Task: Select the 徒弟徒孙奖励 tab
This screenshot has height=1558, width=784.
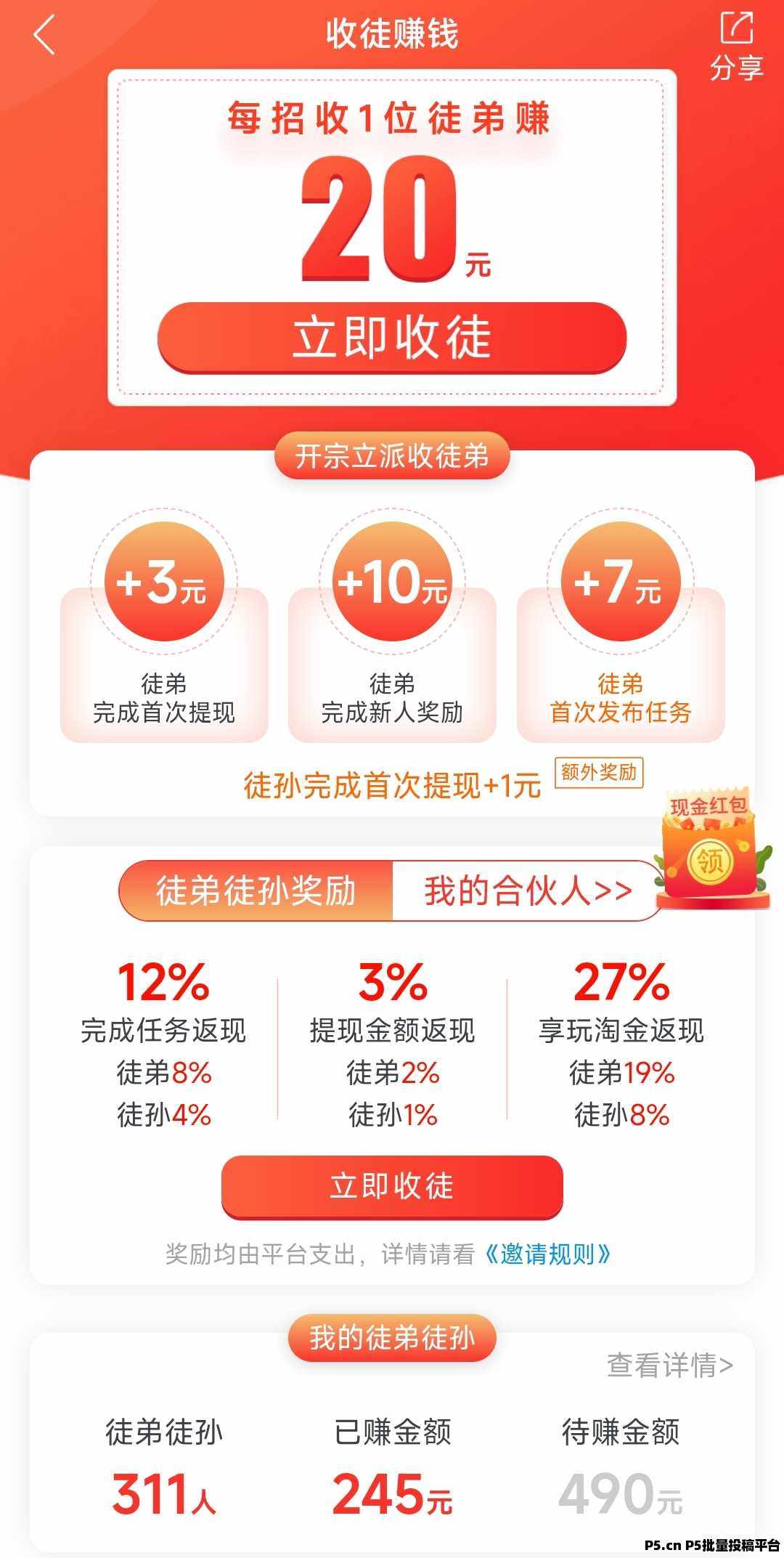Action: (256, 891)
